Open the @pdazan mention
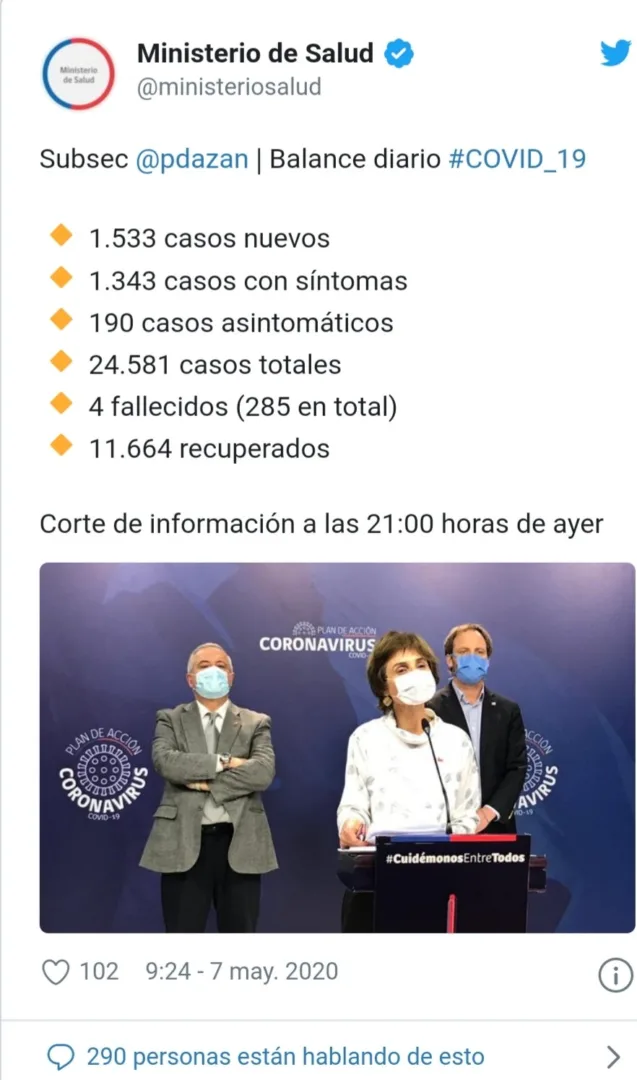Image resolution: width=637 pixels, height=1080 pixels. (192, 159)
